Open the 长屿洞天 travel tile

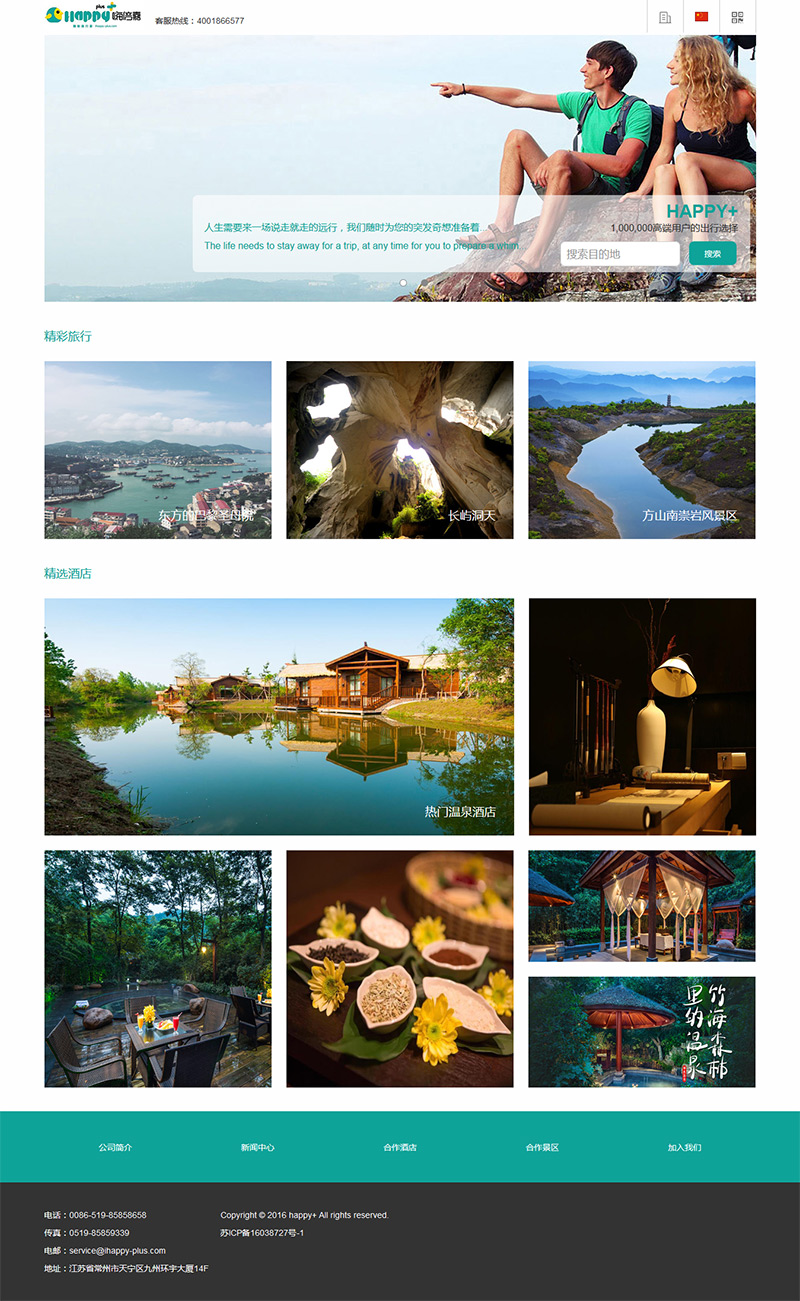[x=400, y=450]
